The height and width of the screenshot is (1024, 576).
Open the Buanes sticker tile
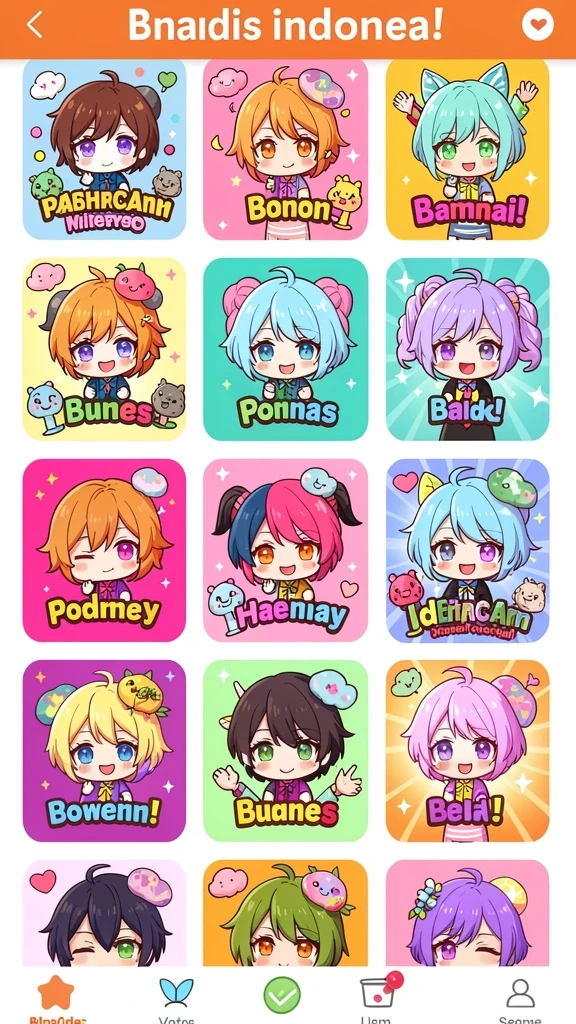285,750
